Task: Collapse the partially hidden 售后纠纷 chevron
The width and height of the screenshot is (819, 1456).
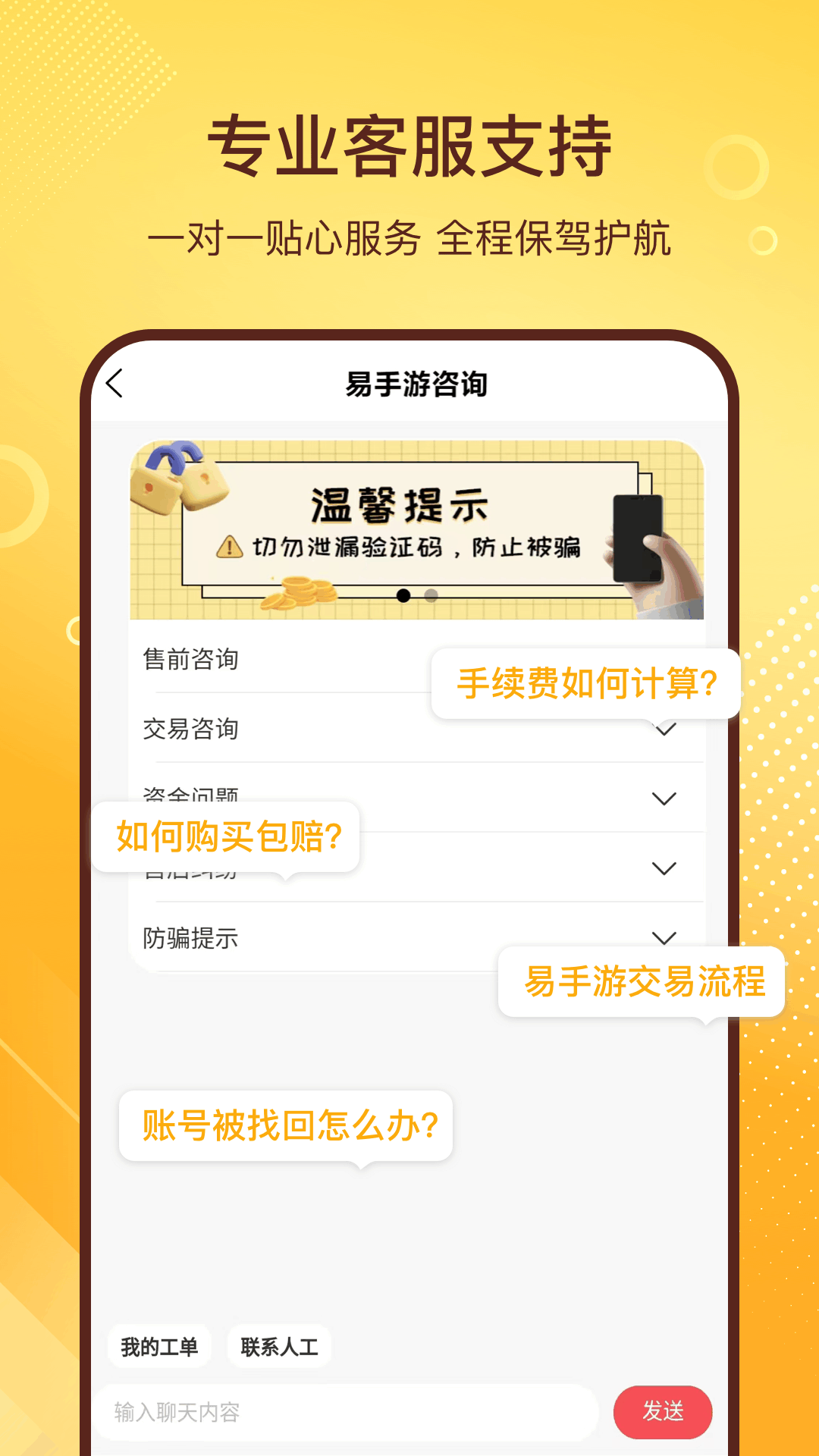Action: 666,868
